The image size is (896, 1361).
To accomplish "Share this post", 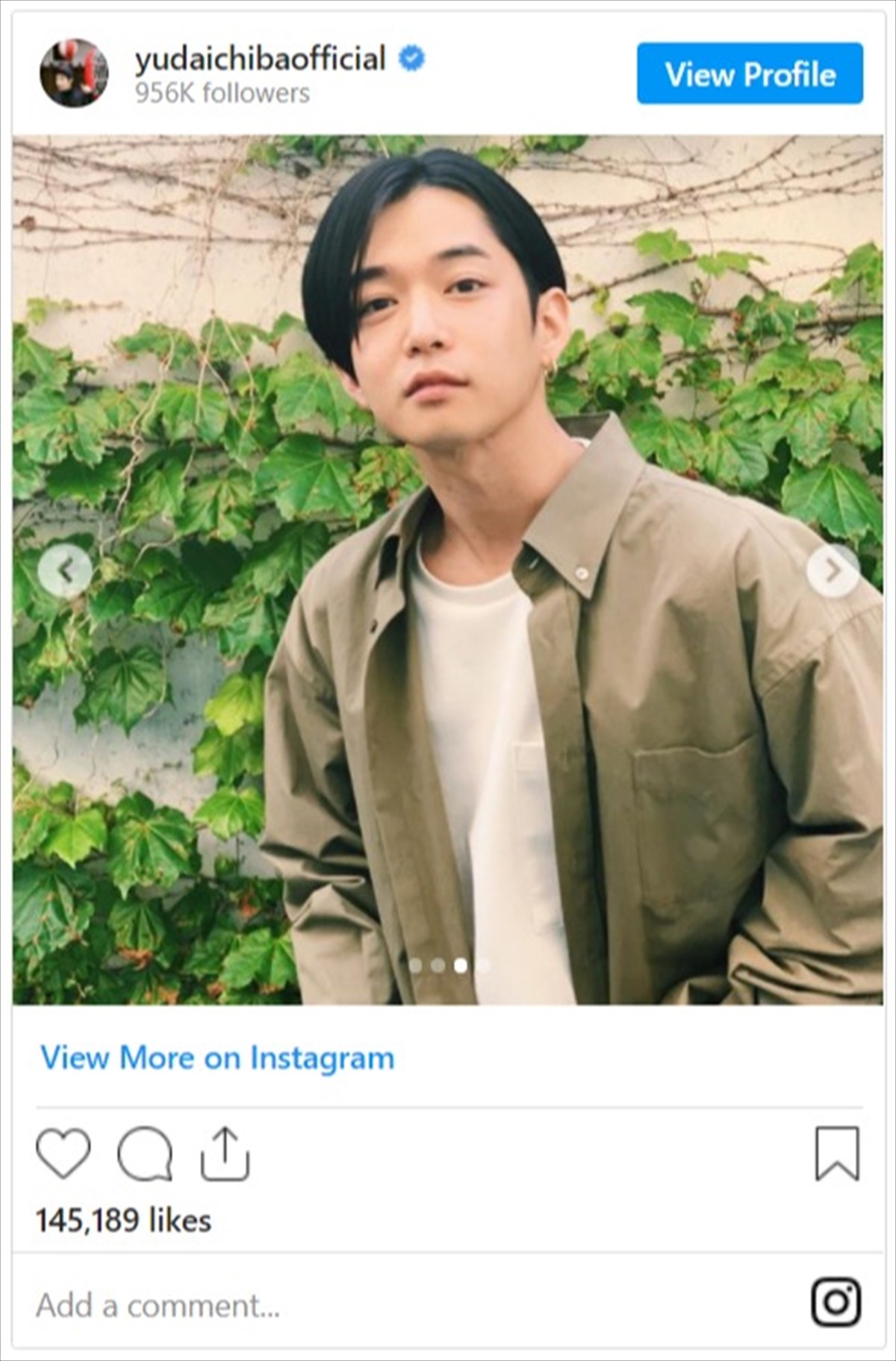I will click(225, 1153).
